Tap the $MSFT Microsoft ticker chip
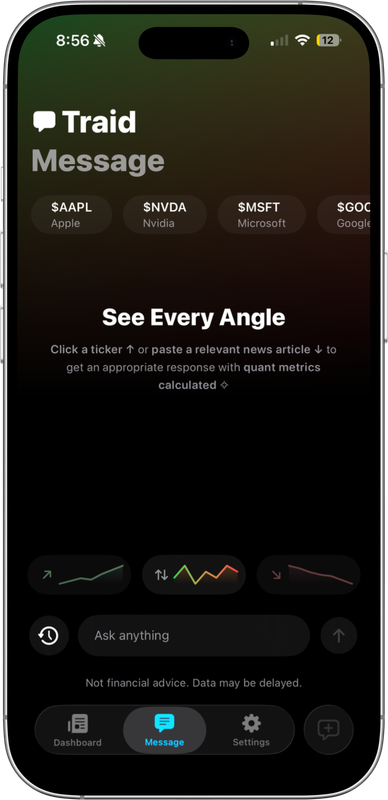The image size is (388, 800). 261,215
